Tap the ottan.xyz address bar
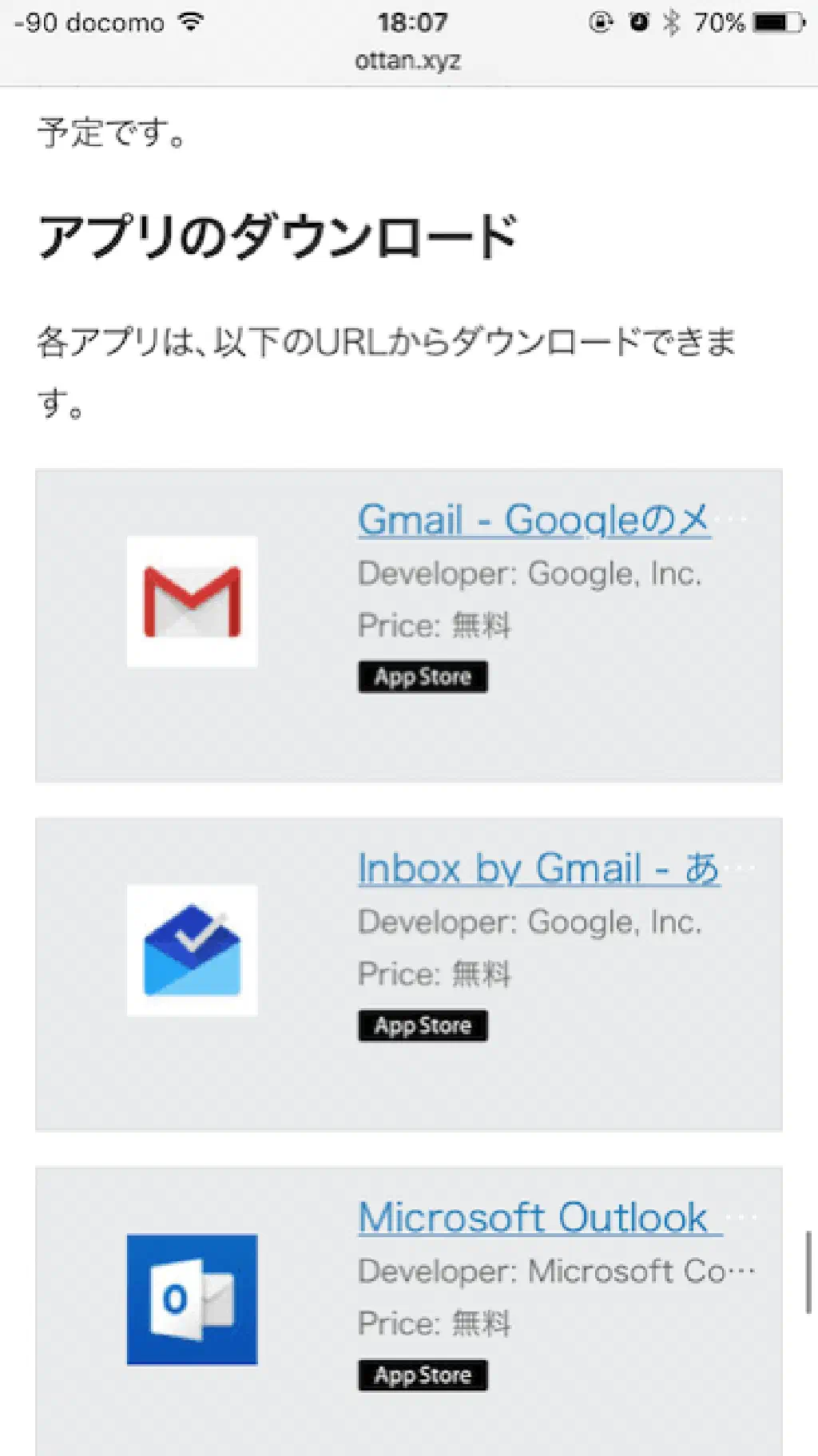This screenshot has height=1456, width=818. click(x=408, y=61)
